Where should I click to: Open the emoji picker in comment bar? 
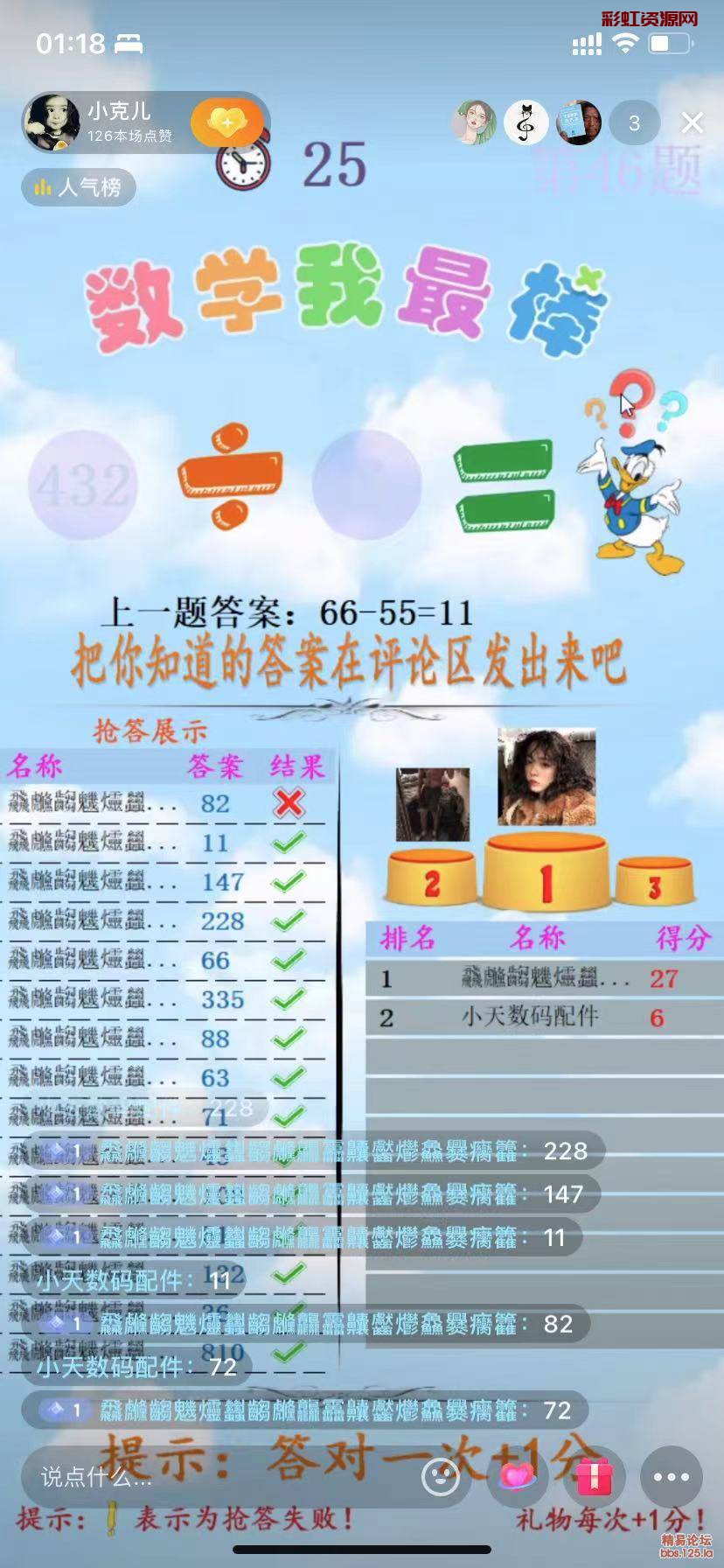440,1478
